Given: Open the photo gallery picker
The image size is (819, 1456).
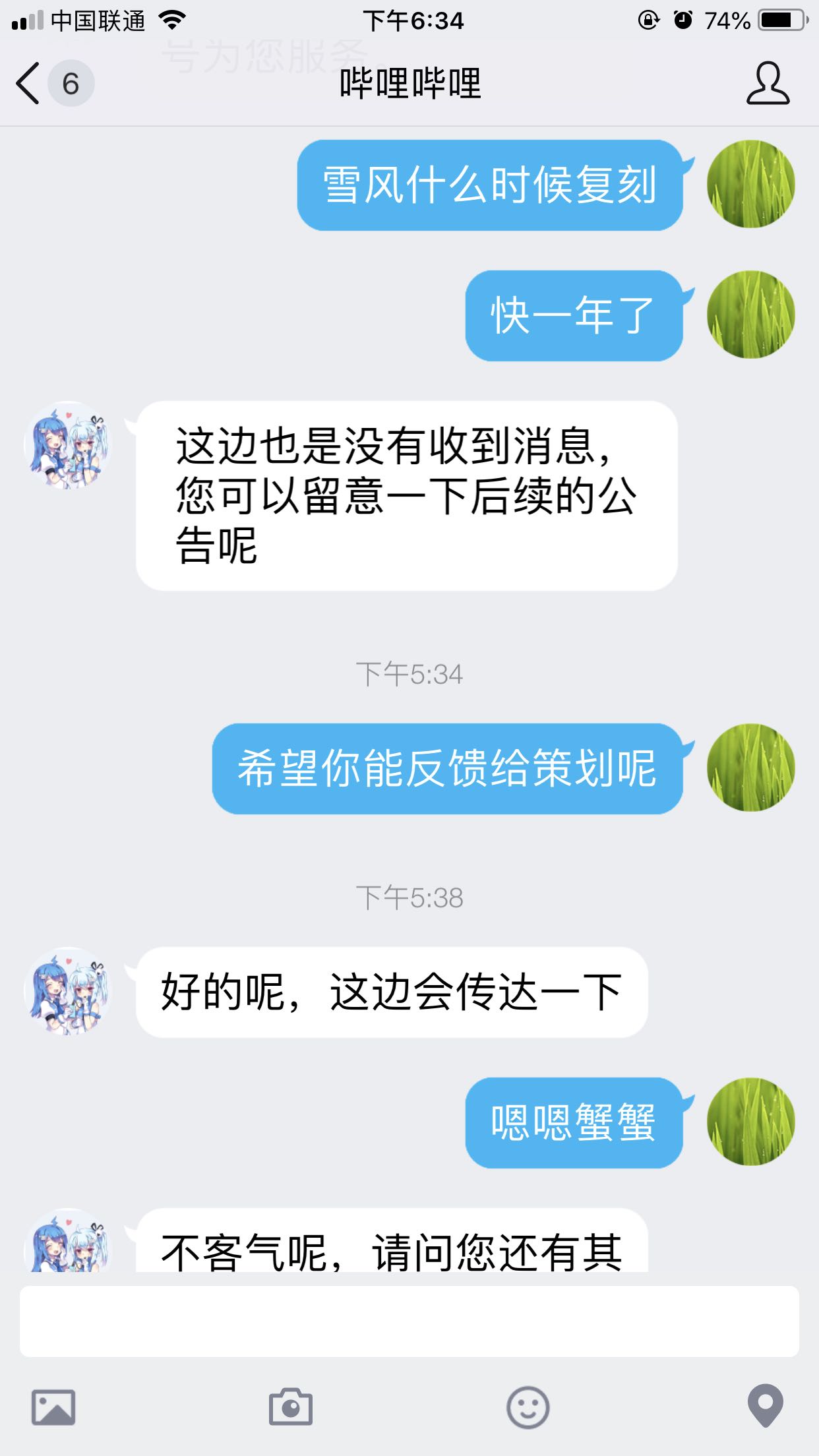Looking at the screenshot, I should click(53, 1407).
